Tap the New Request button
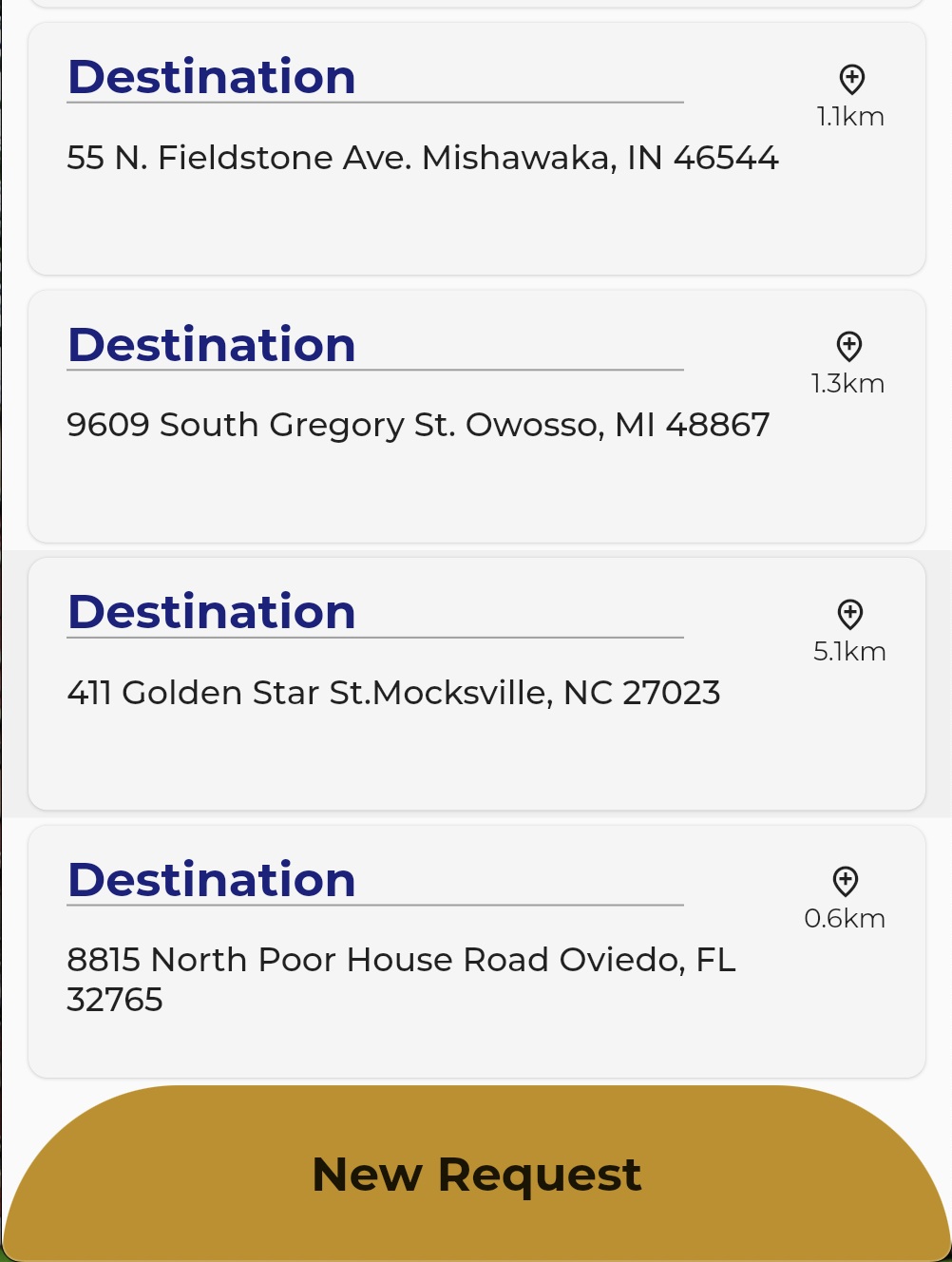 tap(476, 1175)
